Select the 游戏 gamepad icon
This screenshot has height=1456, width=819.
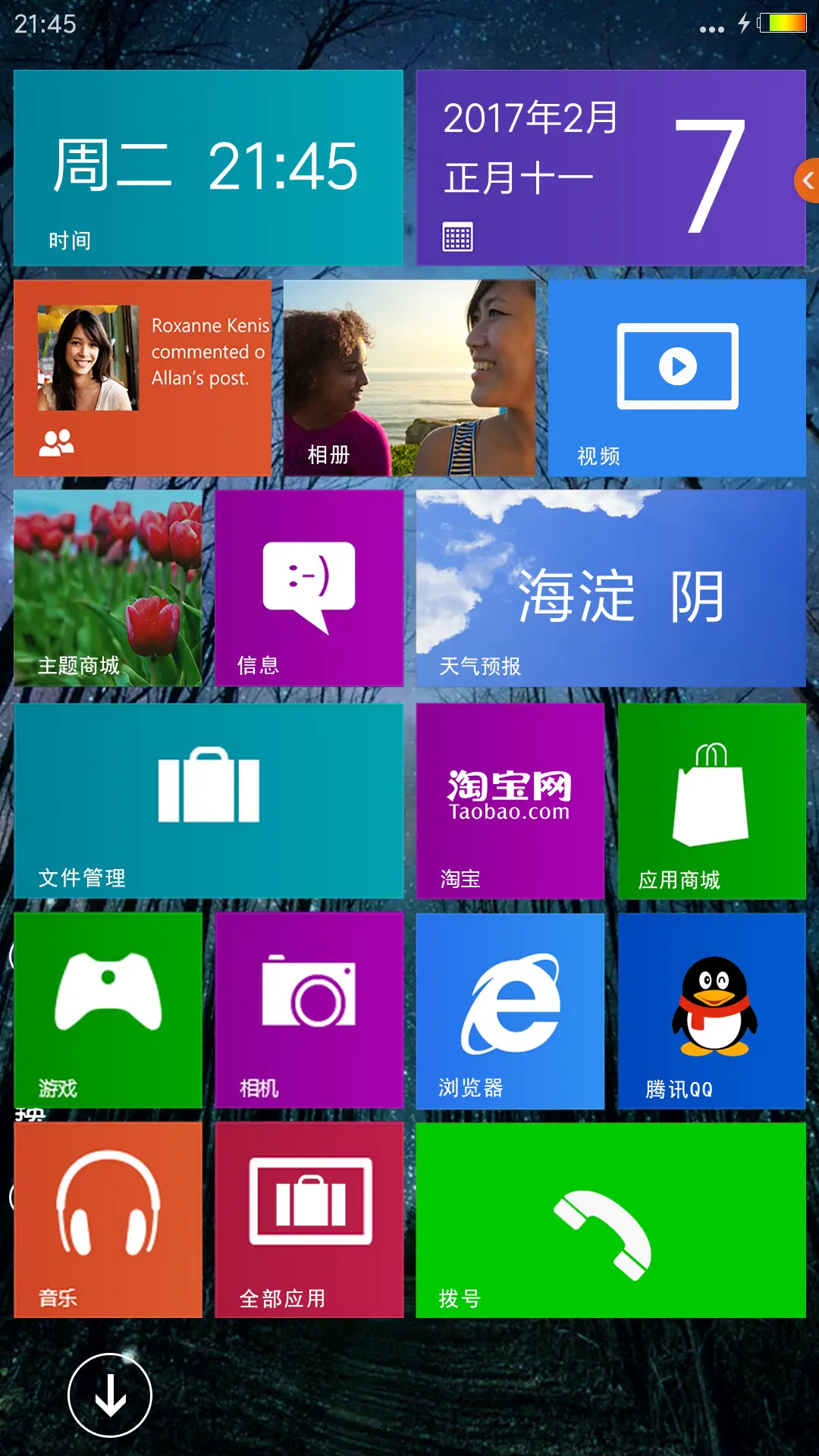pos(108,1001)
